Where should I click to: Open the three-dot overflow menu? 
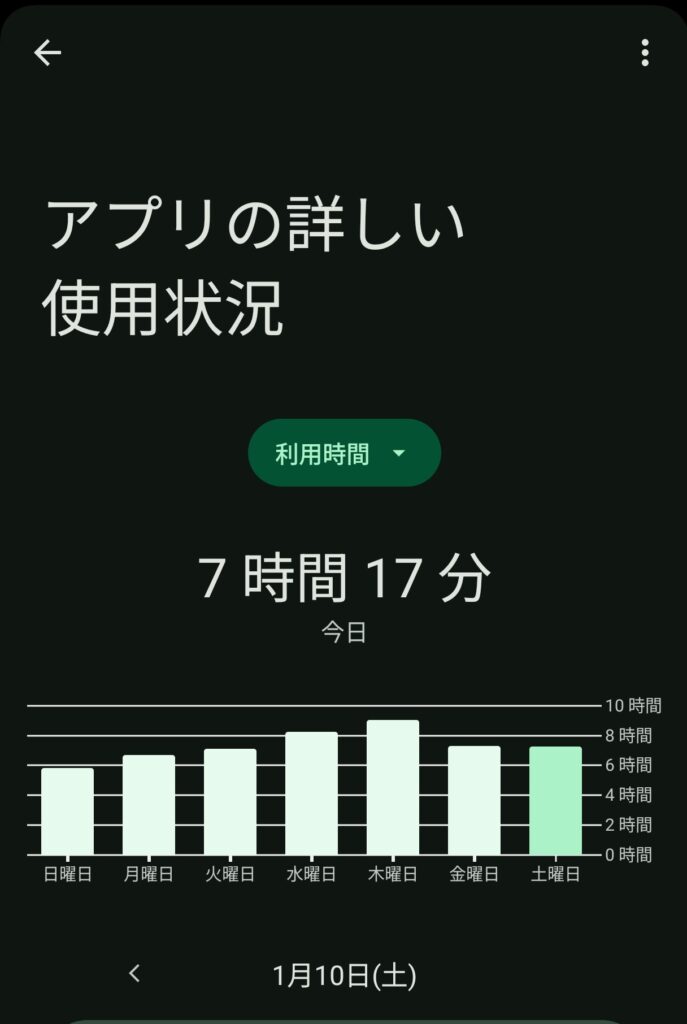coord(645,53)
